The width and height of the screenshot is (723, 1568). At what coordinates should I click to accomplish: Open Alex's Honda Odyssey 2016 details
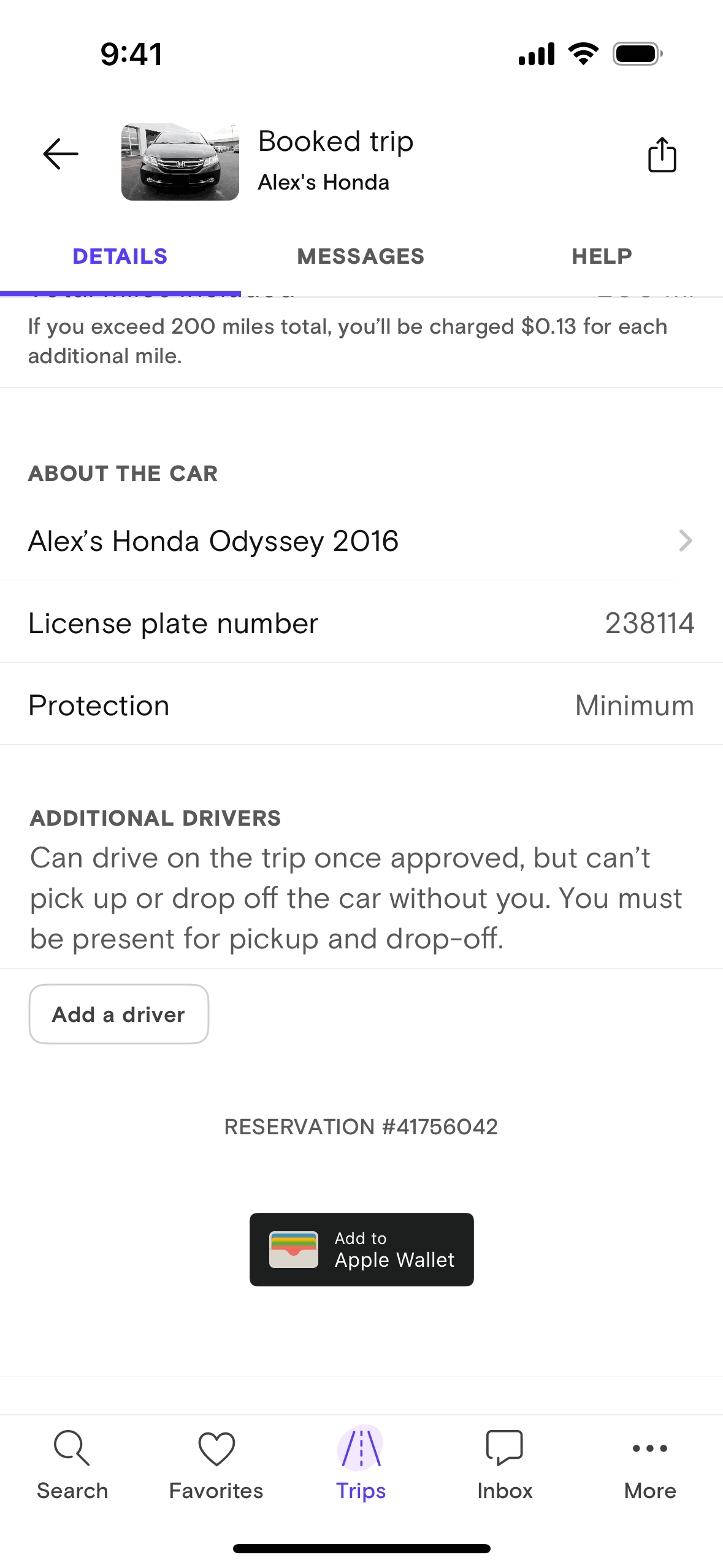pyautogui.click(x=361, y=541)
